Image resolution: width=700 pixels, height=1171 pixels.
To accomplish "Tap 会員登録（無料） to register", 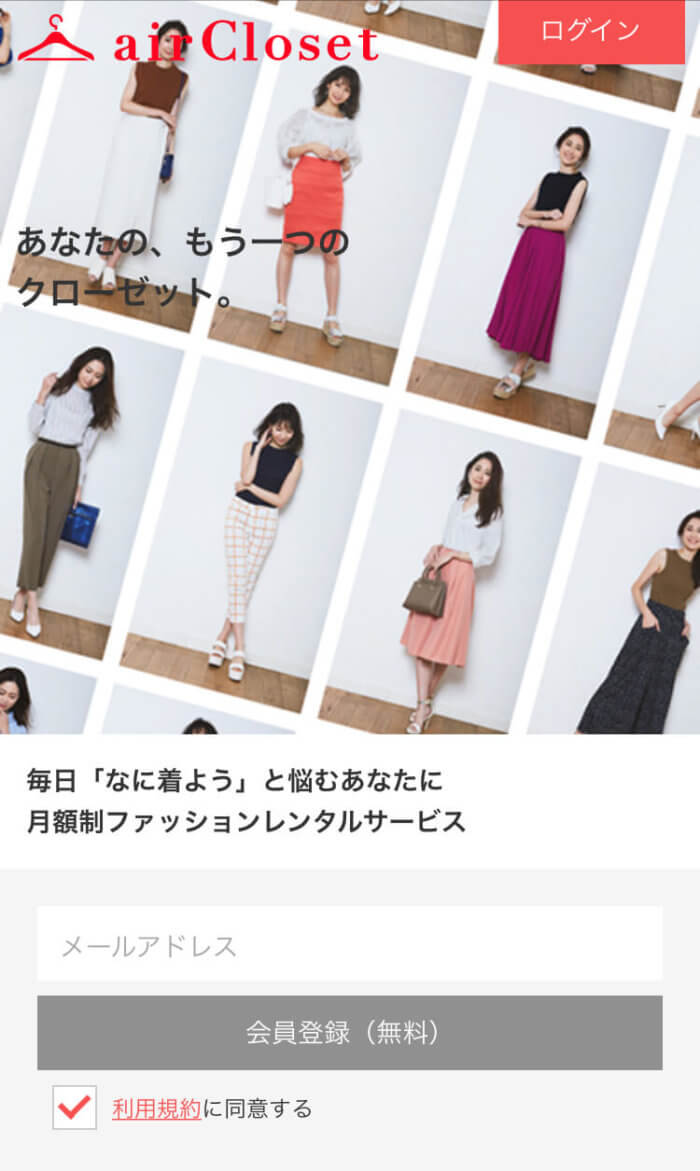I will pos(349,1032).
